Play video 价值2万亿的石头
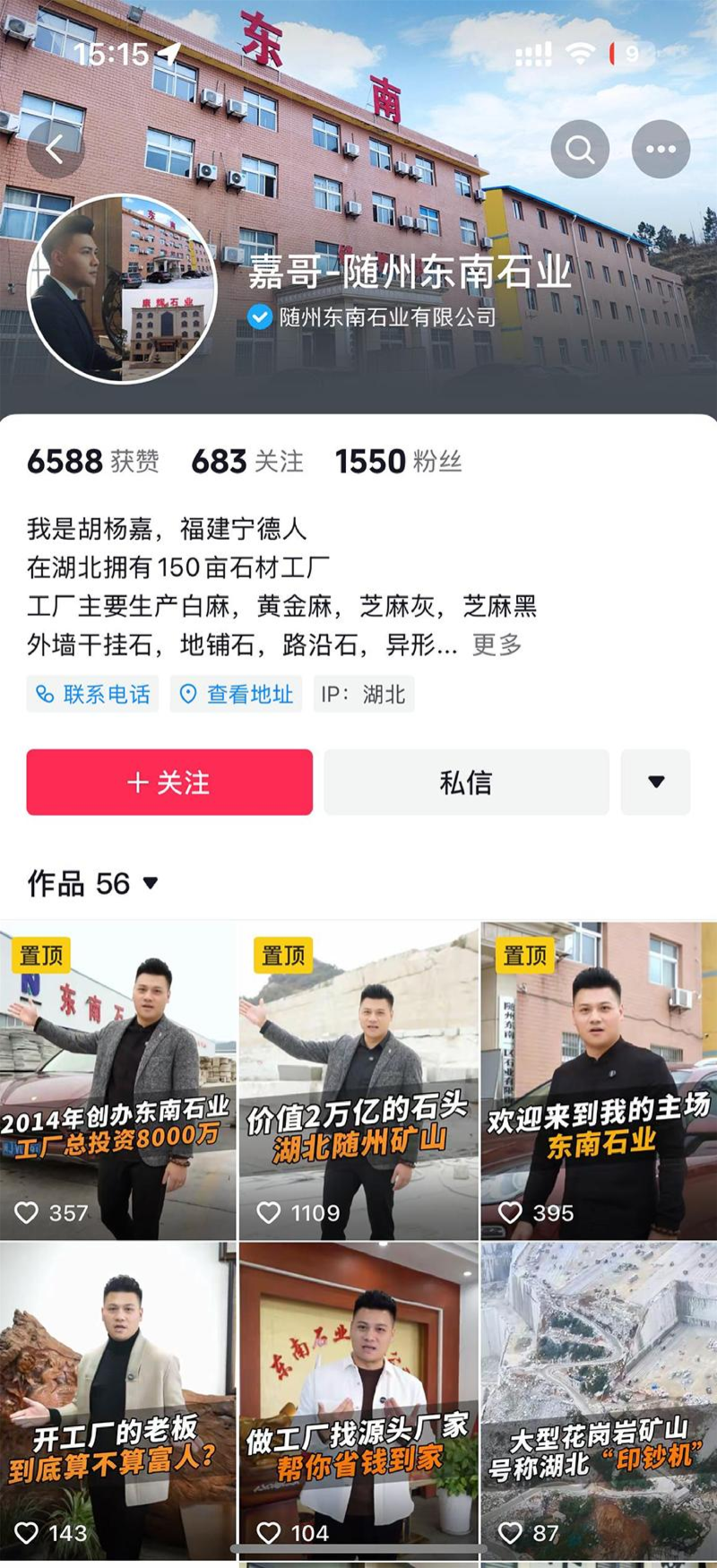 [358, 1080]
